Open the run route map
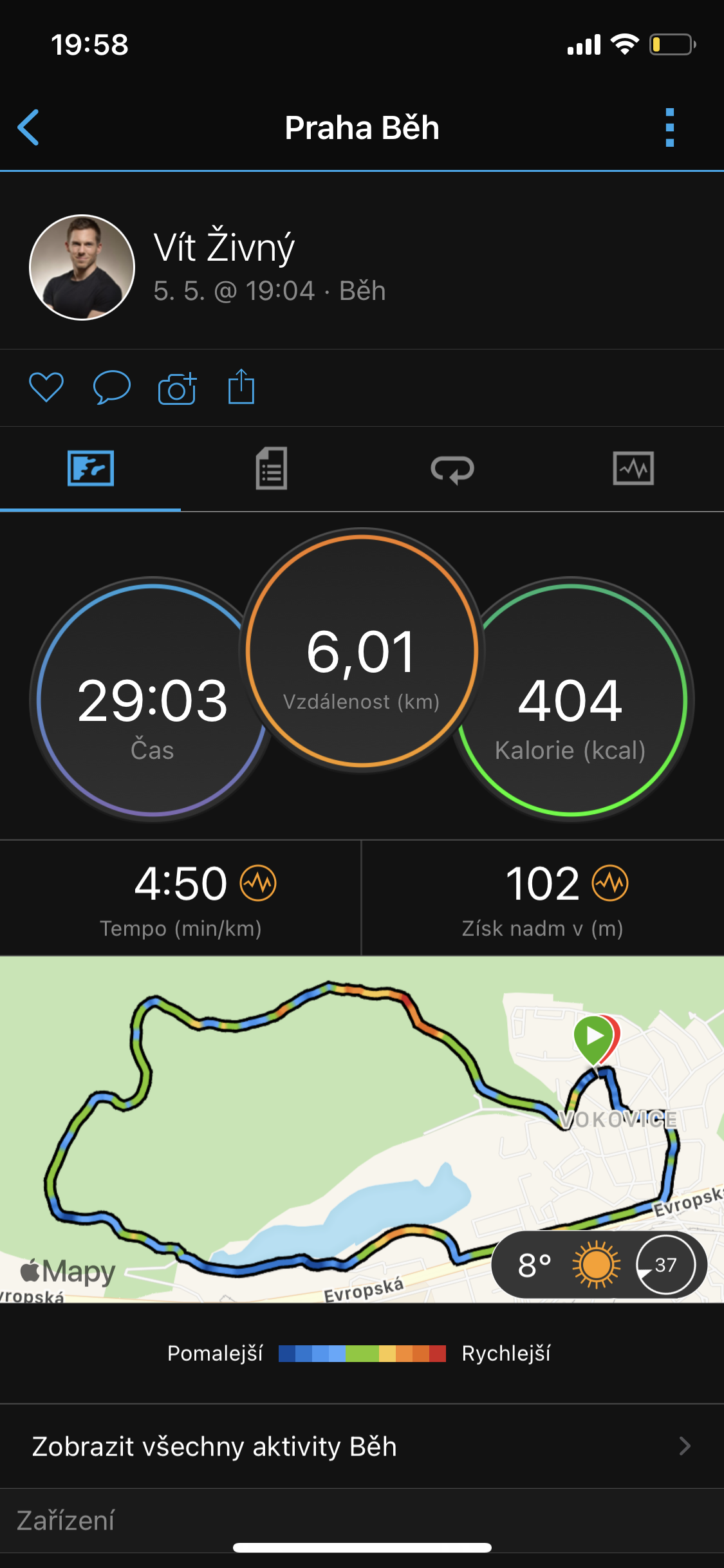The height and width of the screenshot is (1568, 724). (362, 1129)
